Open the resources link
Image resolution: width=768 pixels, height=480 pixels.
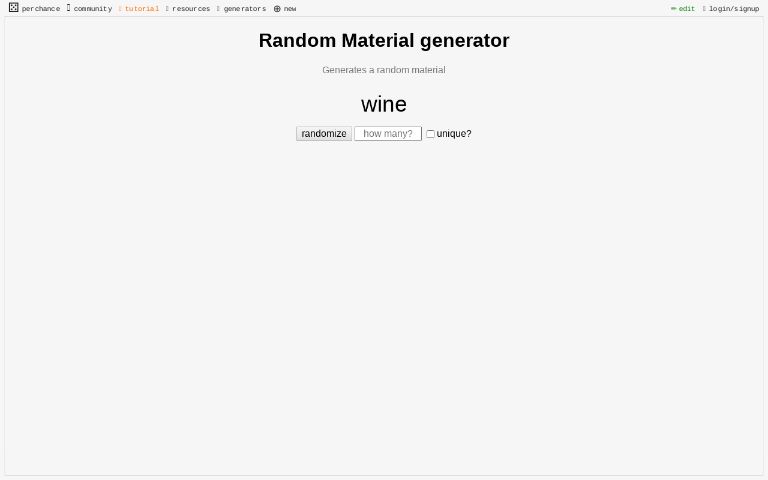(x=190, y=9)
